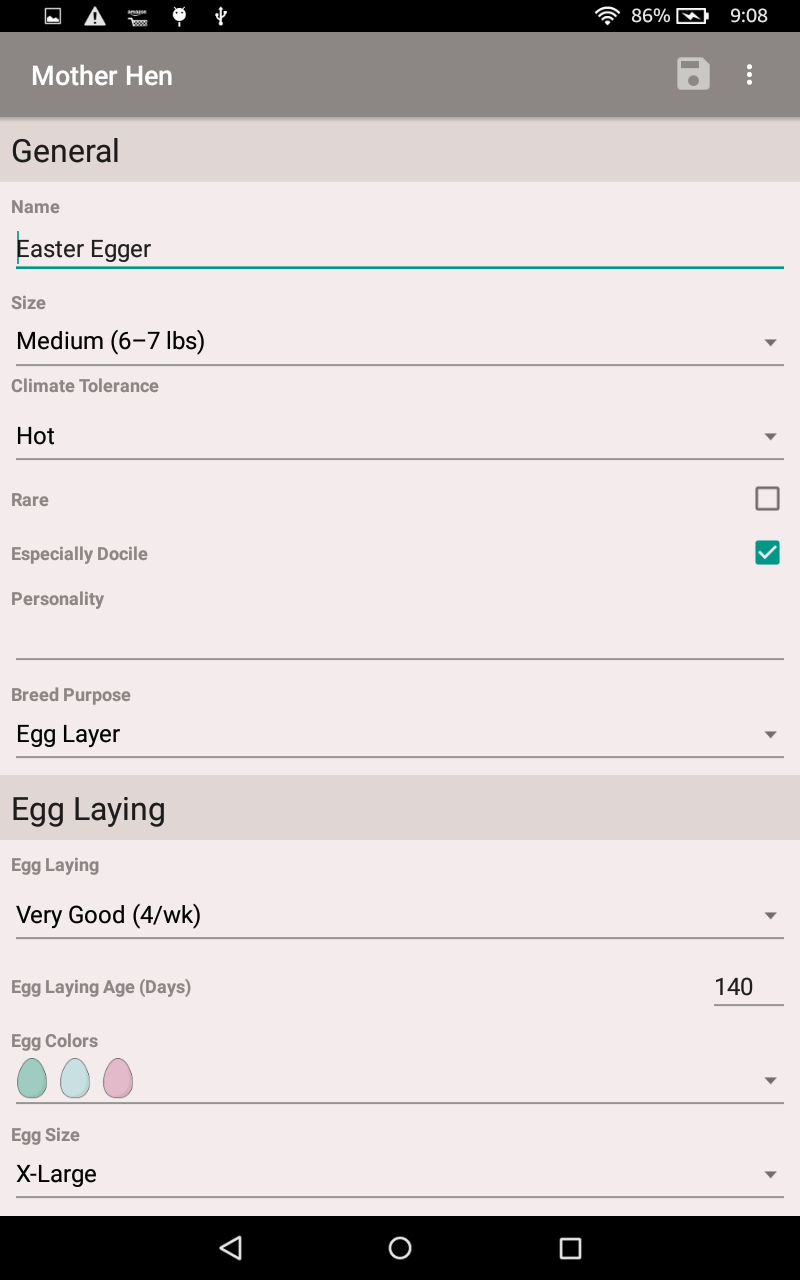Tap the Amazon notification icon

pyautogui.click(x=138, y=16)
